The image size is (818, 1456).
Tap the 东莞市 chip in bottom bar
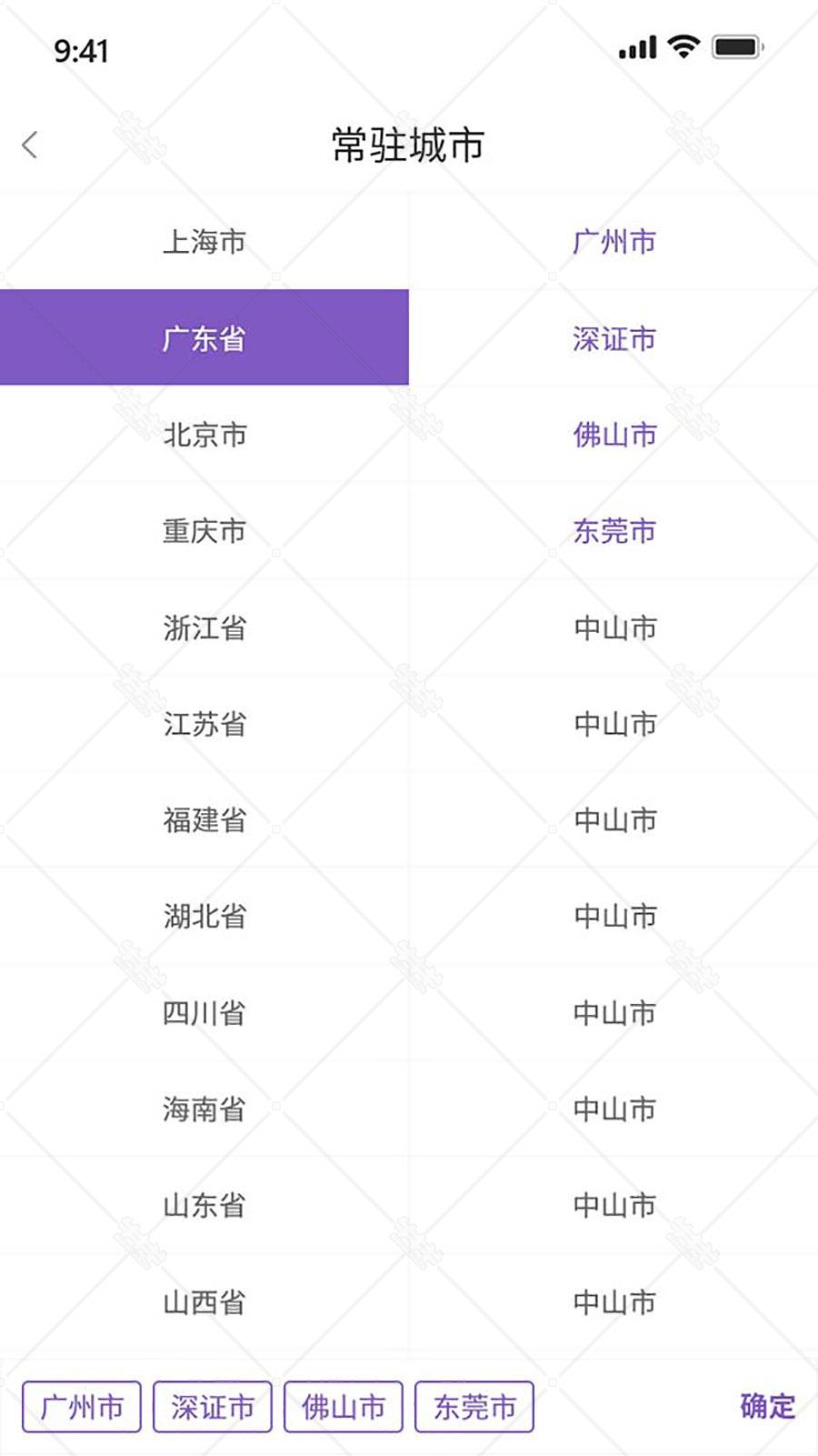[x=474, y=1407]
